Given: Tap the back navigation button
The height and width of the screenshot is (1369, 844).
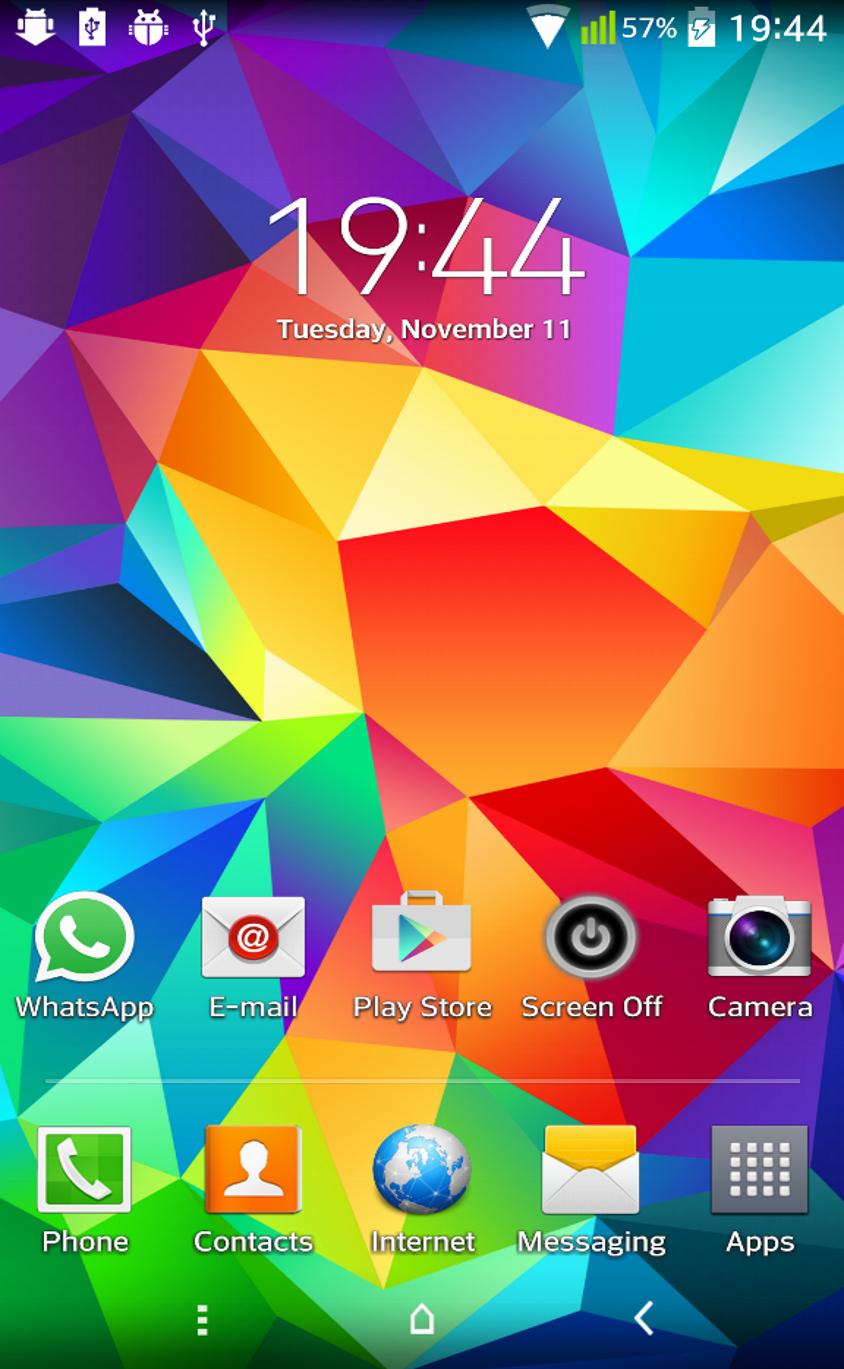Looking at the screenshot, I should click(644, 1319).
